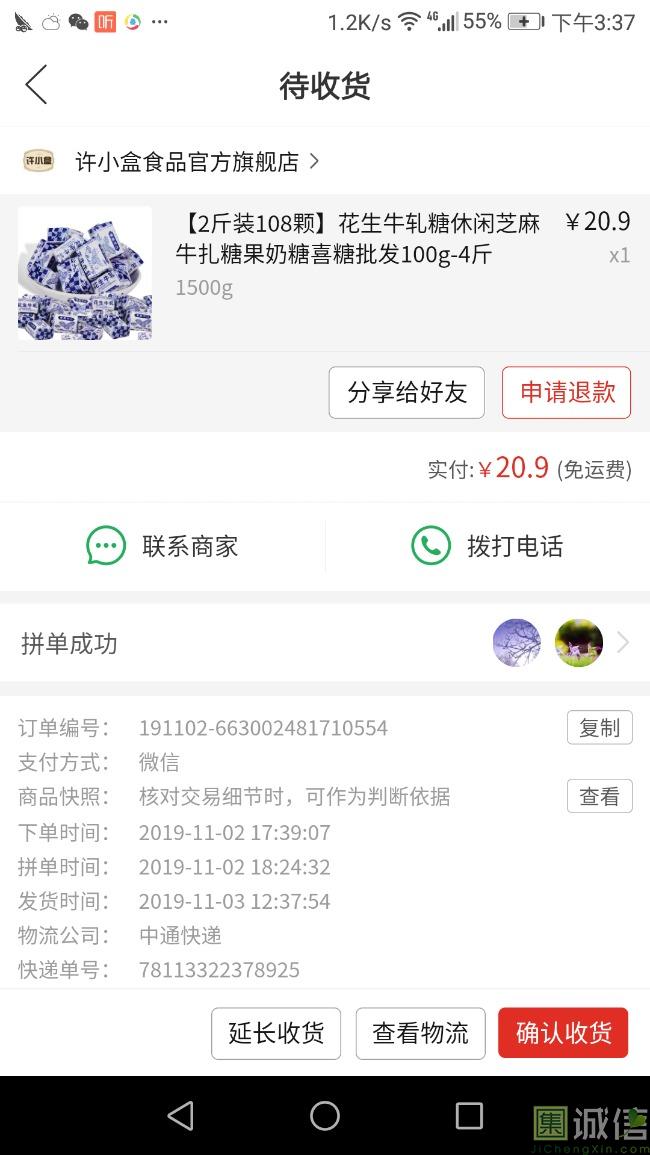Go back using the top-left arrow
Image resolution: width=650 pixels, height=1155 pixels.
36,85
